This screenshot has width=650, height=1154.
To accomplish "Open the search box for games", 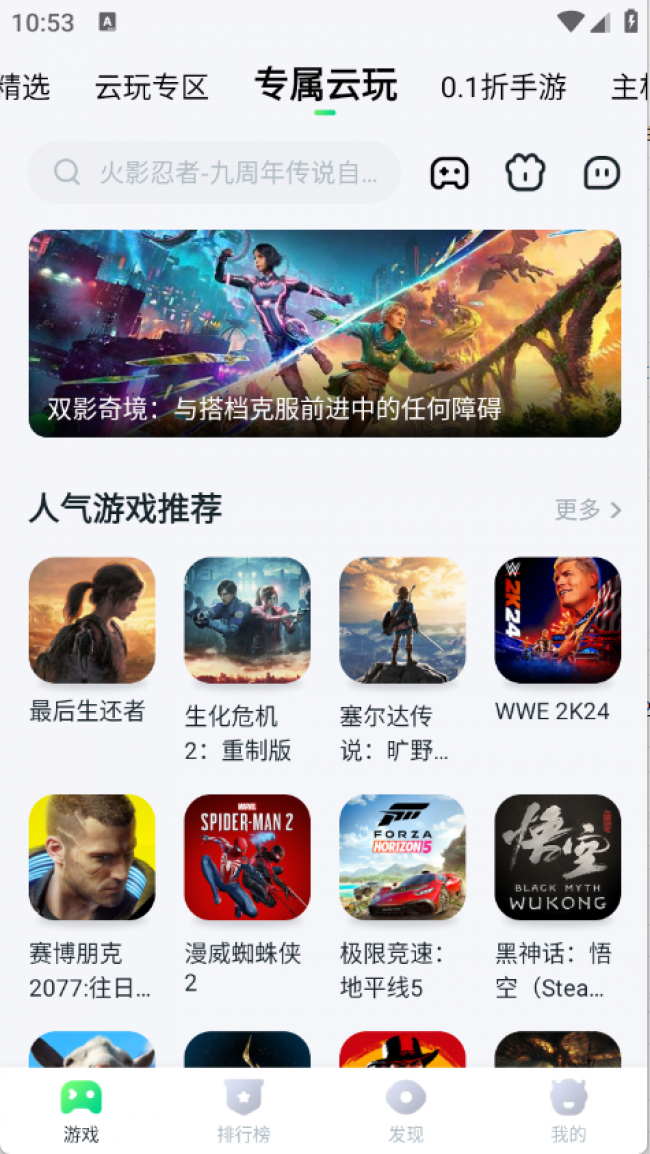I will point(214,173).
